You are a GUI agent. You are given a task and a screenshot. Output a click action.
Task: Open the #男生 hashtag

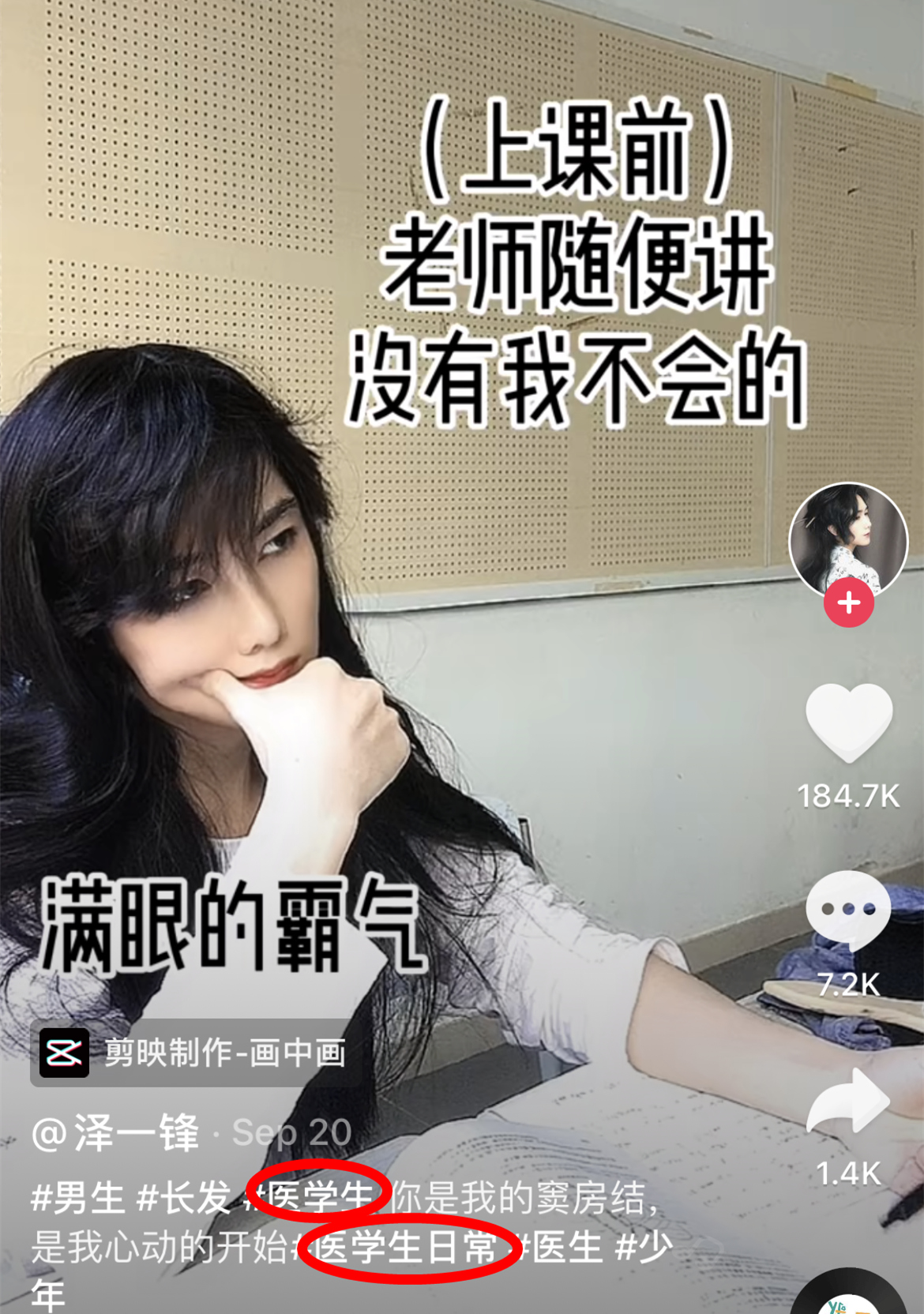(78, 1199)
